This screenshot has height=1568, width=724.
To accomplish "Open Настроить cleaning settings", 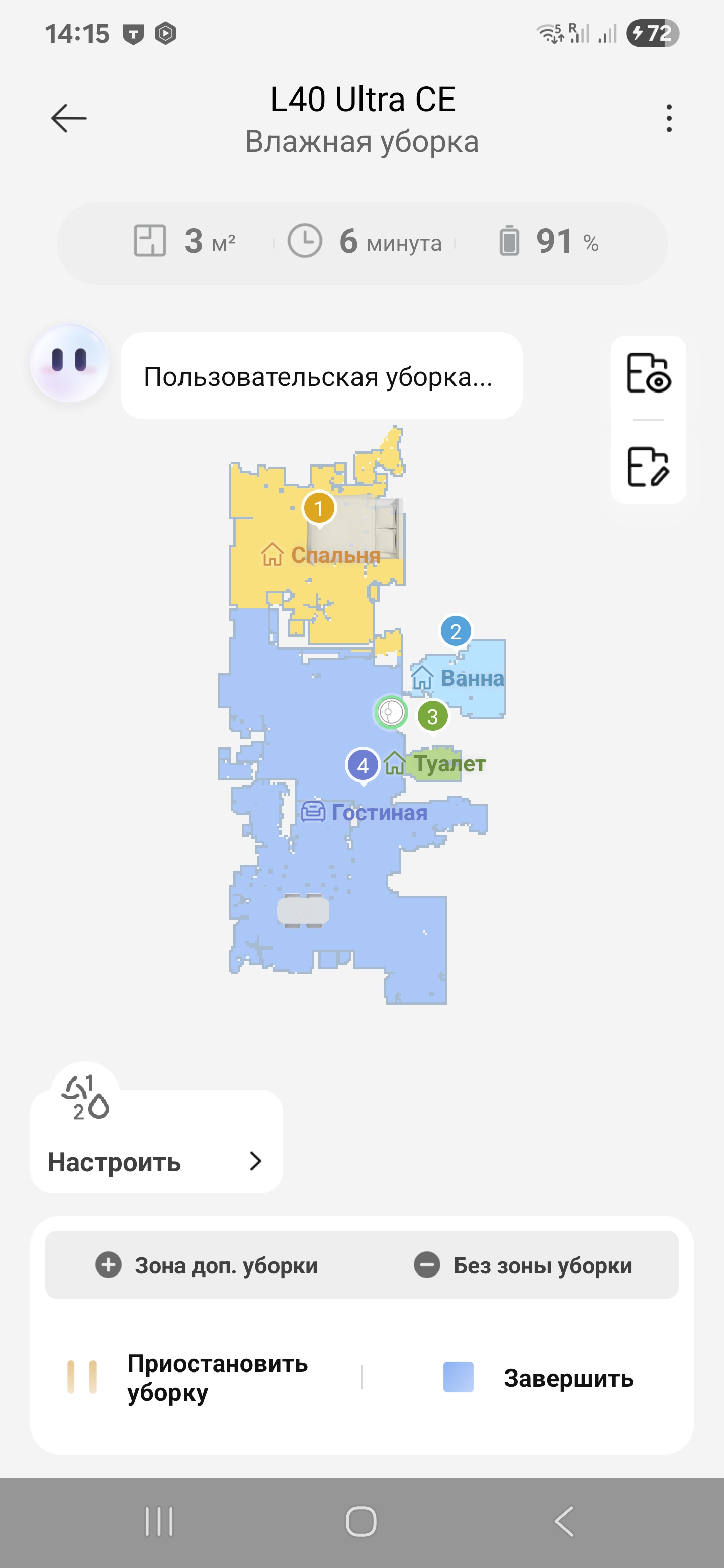I will click(x=156, y=1161).
